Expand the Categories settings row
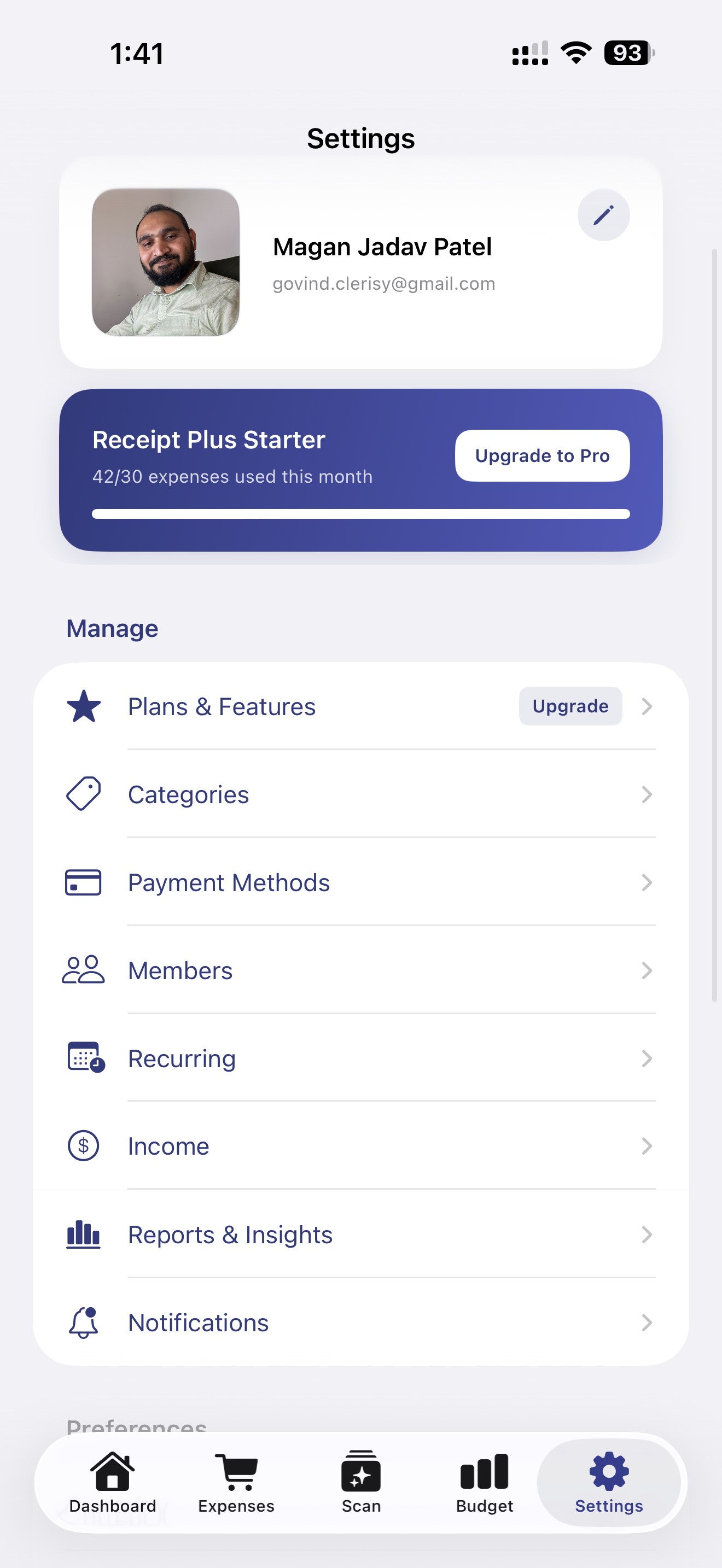This screenshot has height=1568, width=722. pyautogui.click(x=647, y=794)
